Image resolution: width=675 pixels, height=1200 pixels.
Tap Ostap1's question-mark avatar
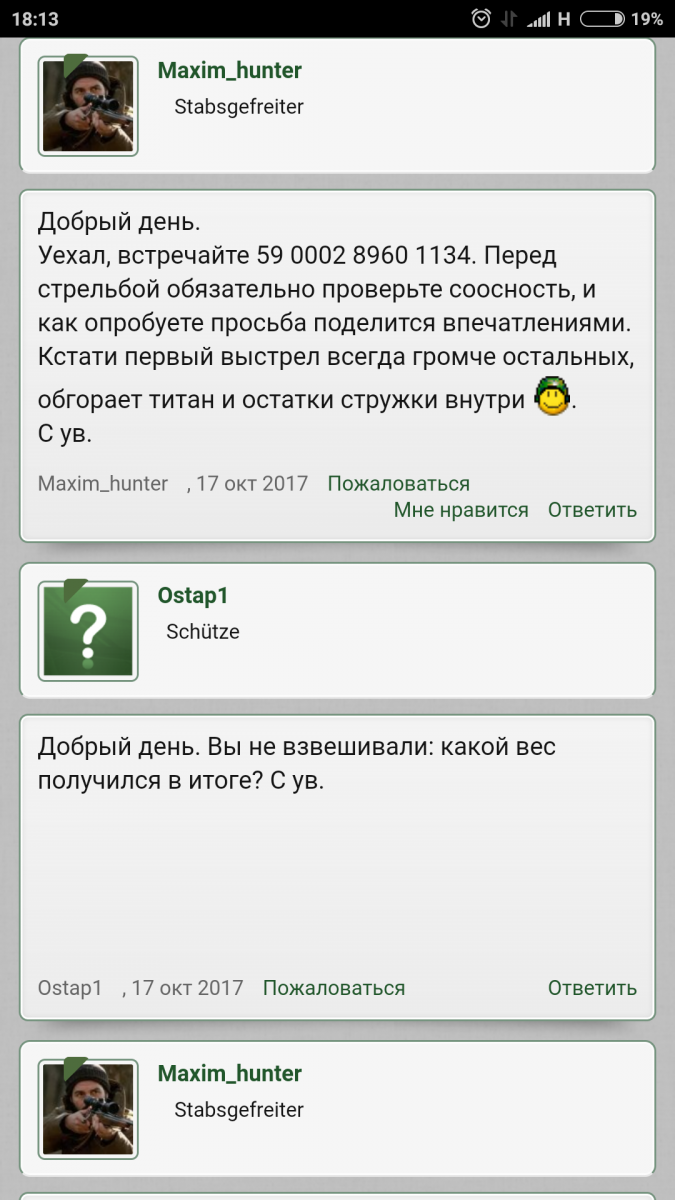88,632
